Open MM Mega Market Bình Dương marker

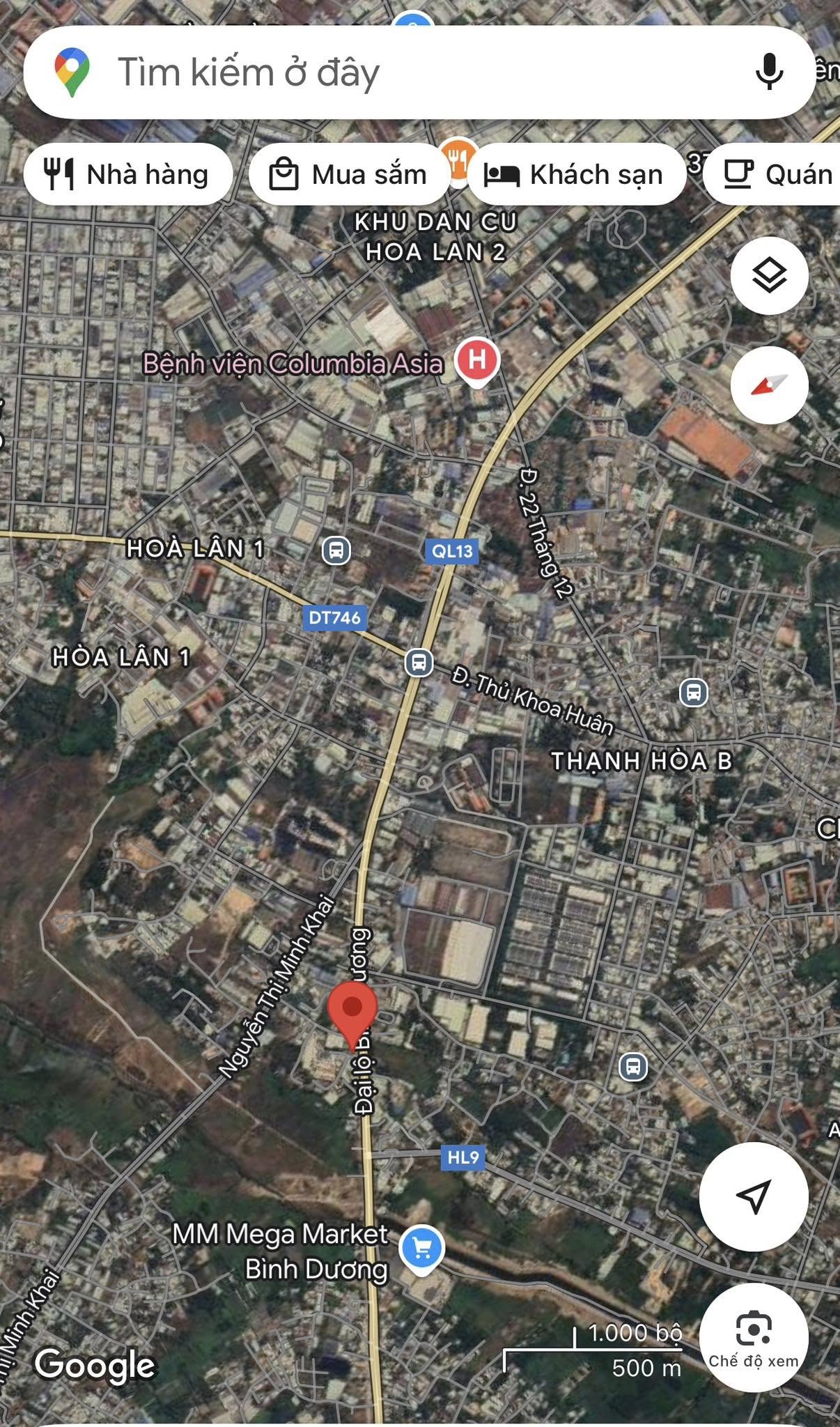[x=421, y=1248]
